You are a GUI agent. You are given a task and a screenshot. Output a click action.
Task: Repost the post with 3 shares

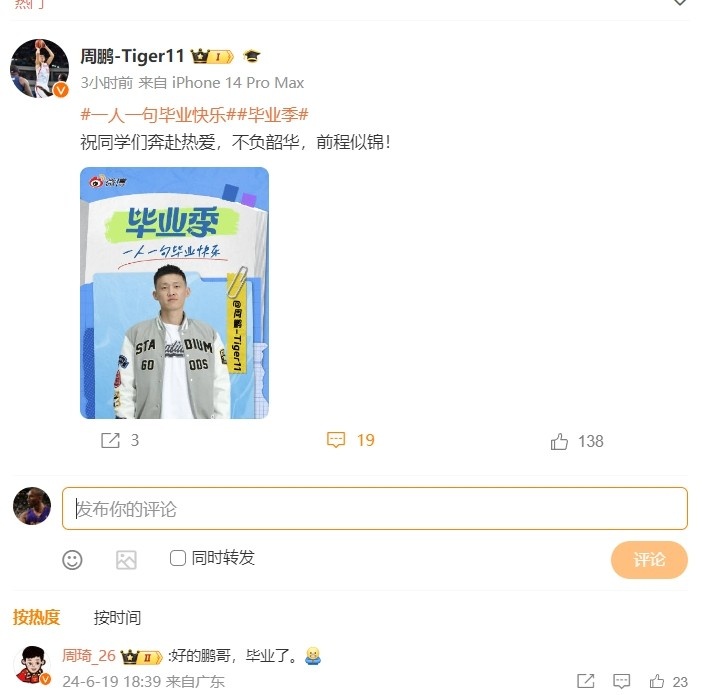pos(119,440)
